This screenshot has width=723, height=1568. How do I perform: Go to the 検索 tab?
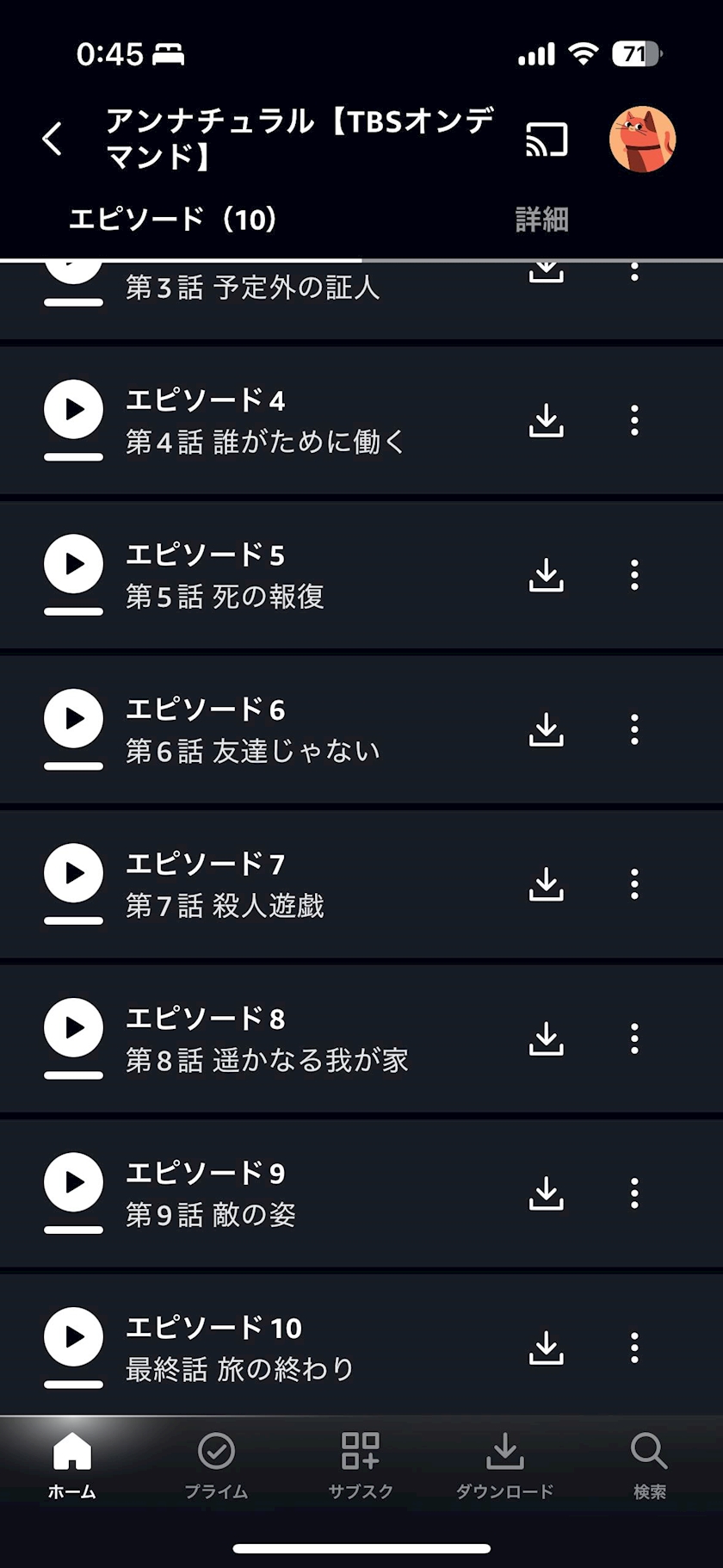tap(649, 1465)
